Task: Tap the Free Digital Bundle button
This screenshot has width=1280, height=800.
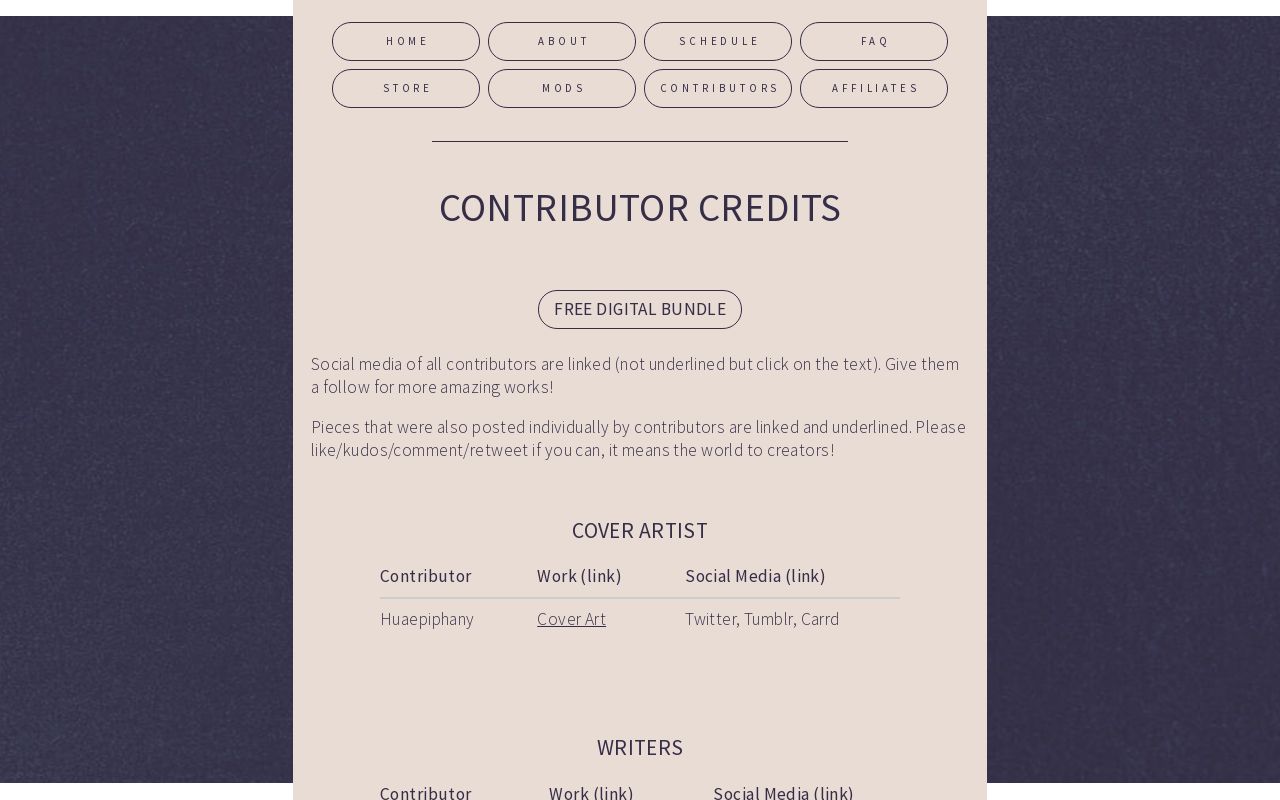Action: click(640, 309)
